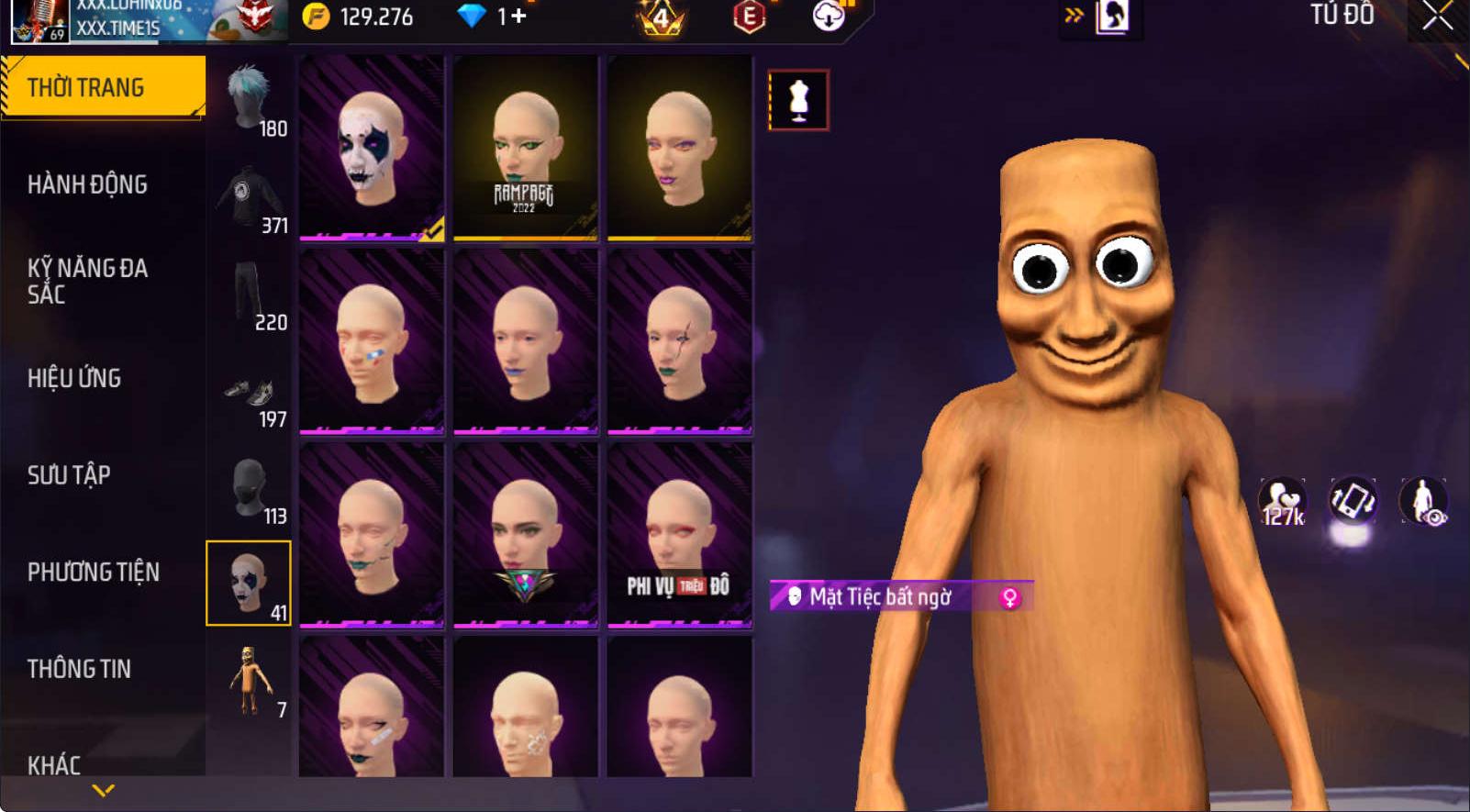The width and height of the screenshot is (1470, 812).
Task: Select the Hiệu Ứng tab
Action: coord(74,378)
